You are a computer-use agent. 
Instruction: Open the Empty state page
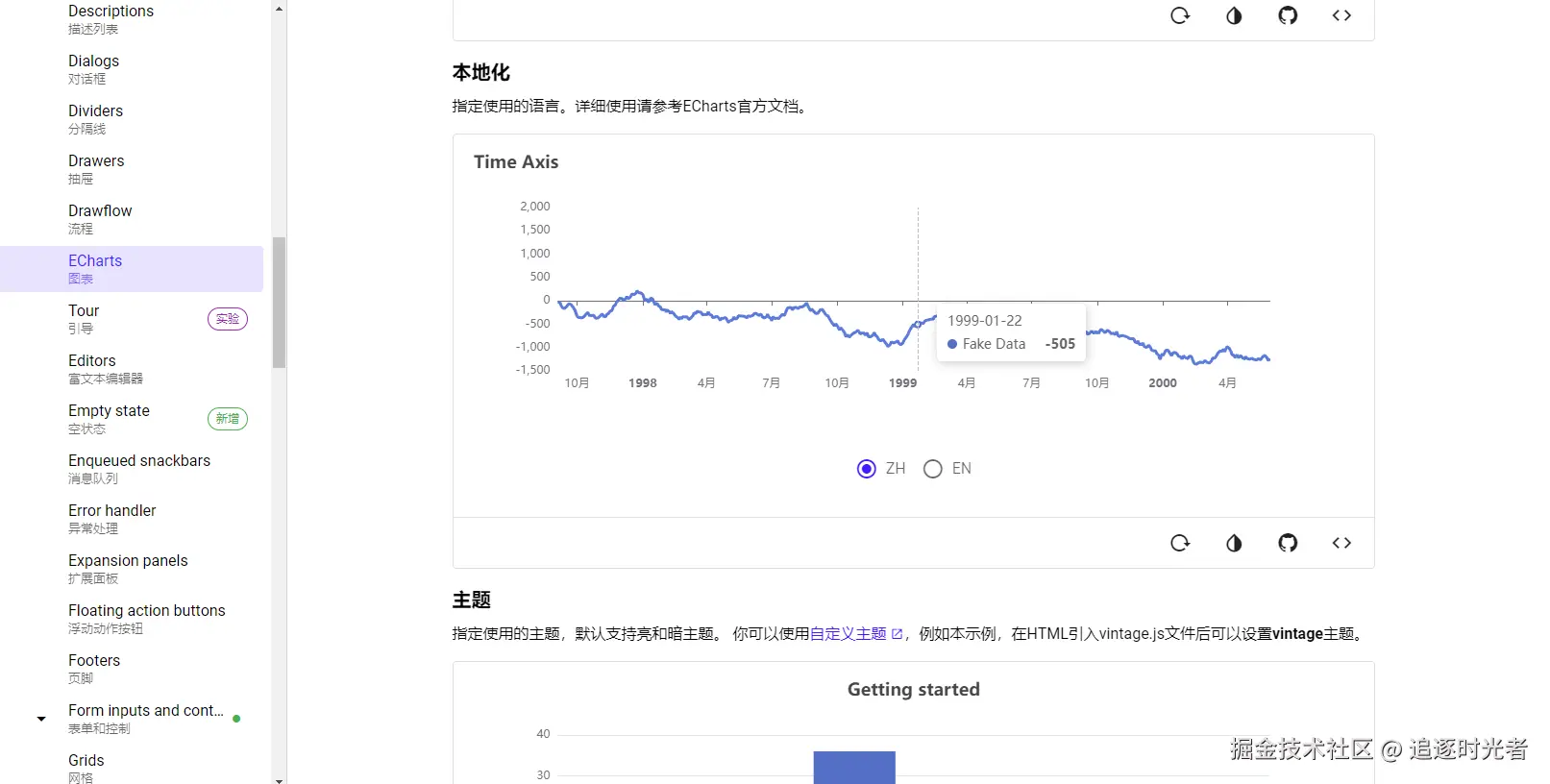[110, 418]
